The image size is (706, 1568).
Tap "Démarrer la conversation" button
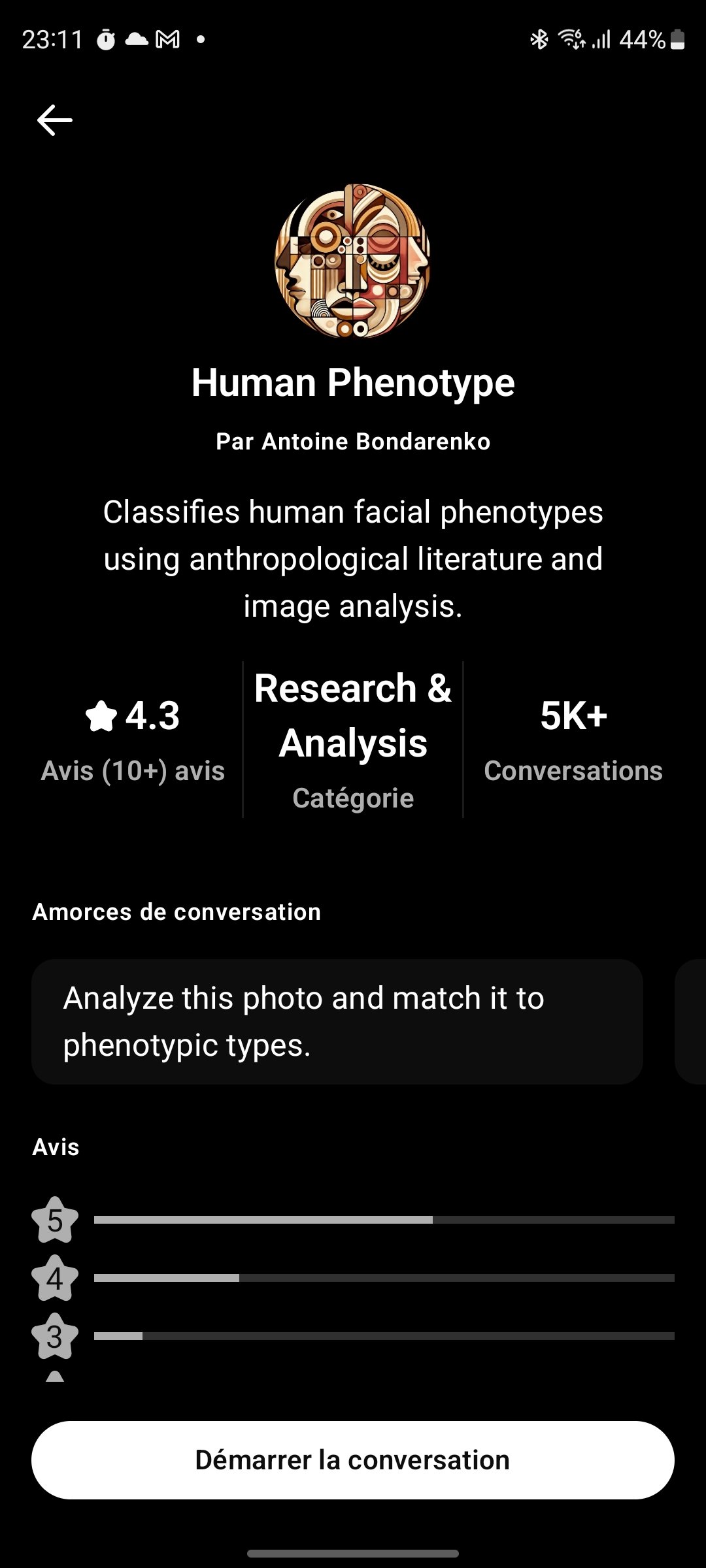click(353, 1460)
